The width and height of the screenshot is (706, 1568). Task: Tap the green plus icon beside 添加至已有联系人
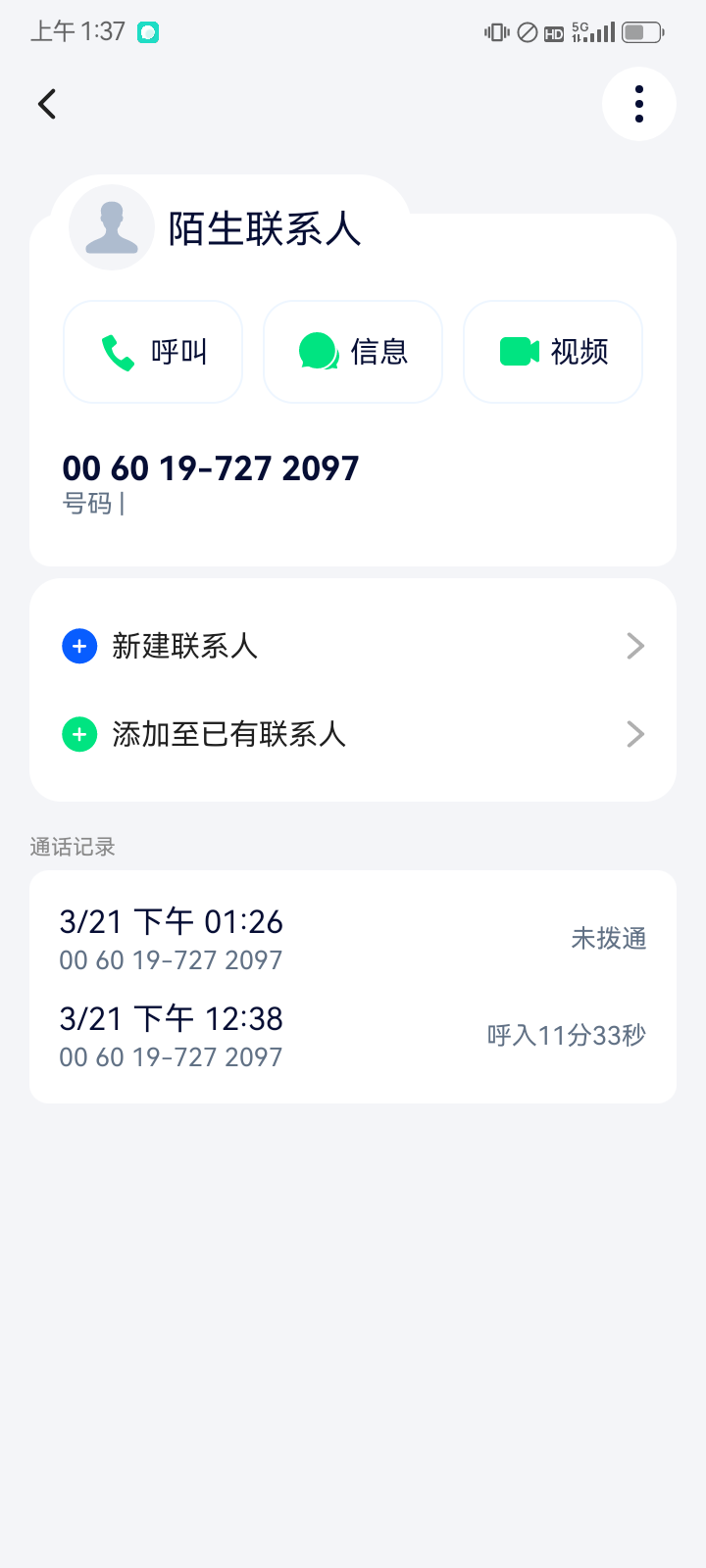(x=79, y=733)
